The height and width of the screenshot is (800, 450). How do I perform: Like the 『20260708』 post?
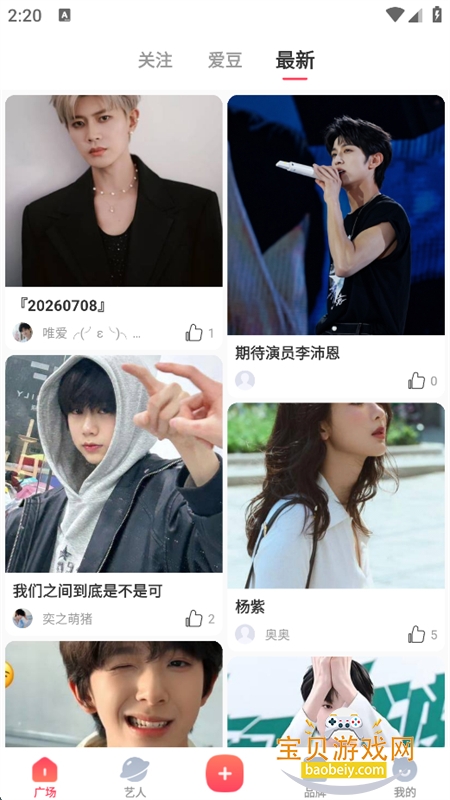(x=194, y=333)
